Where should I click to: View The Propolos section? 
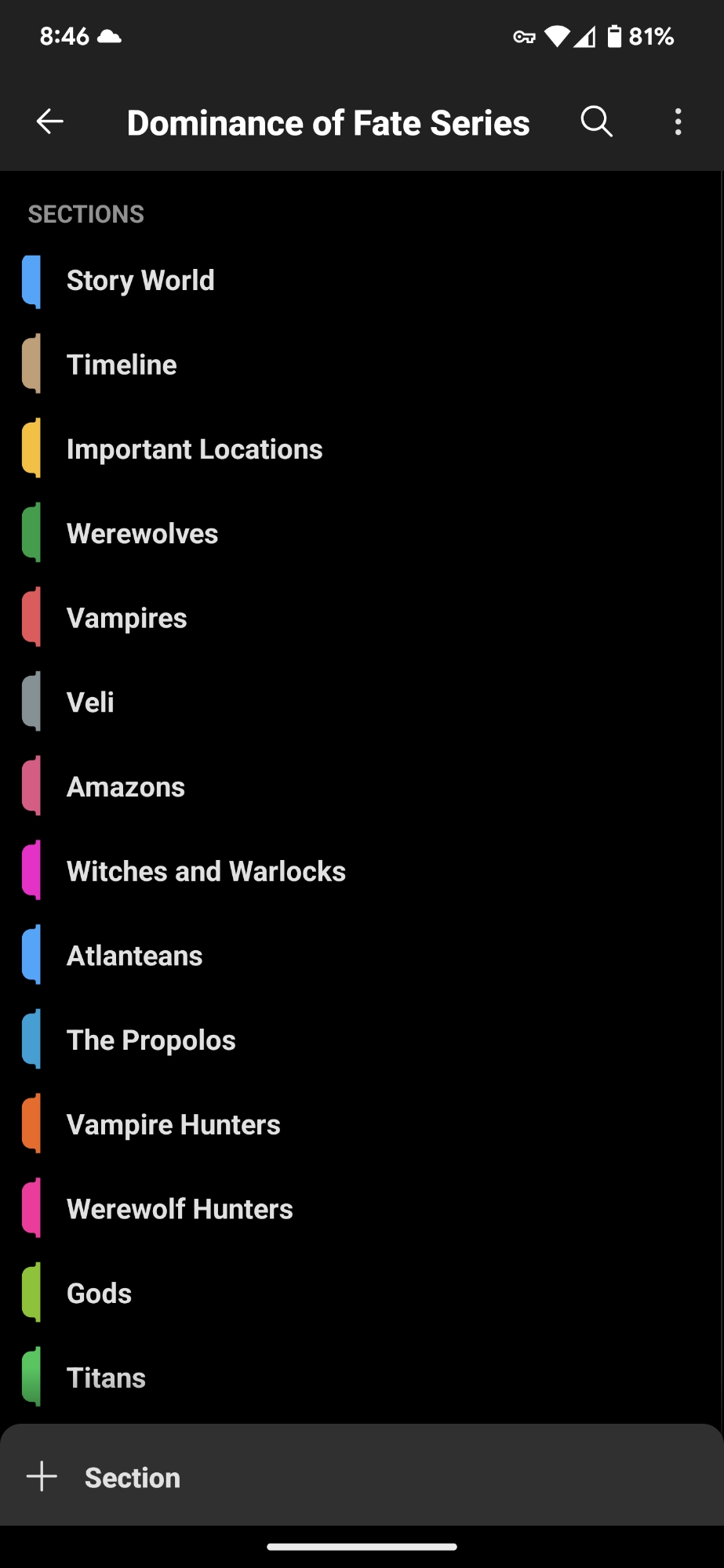click(x=151, y=1040)
